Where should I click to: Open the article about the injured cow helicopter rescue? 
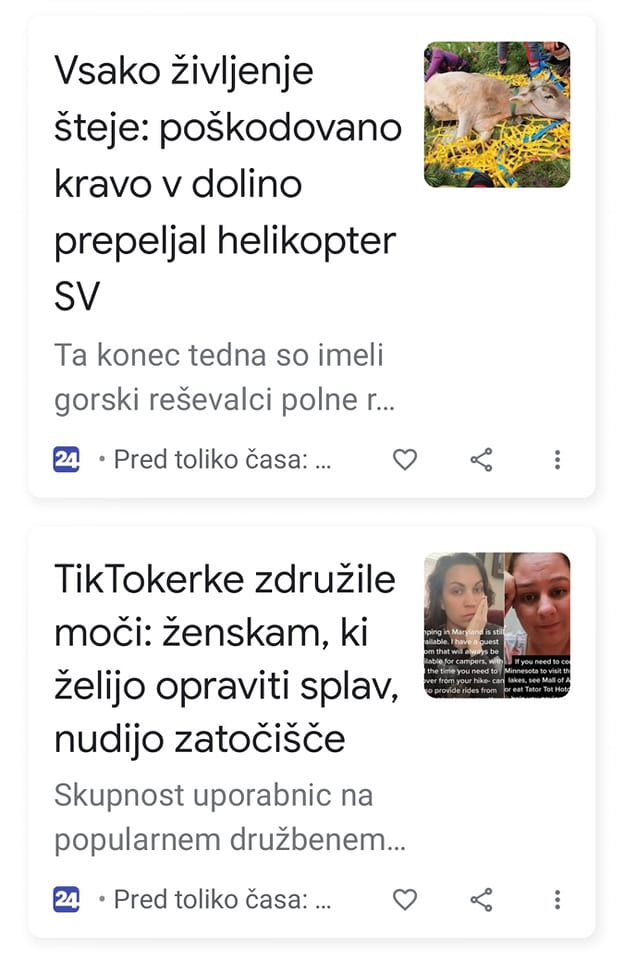tap(227, 184)
